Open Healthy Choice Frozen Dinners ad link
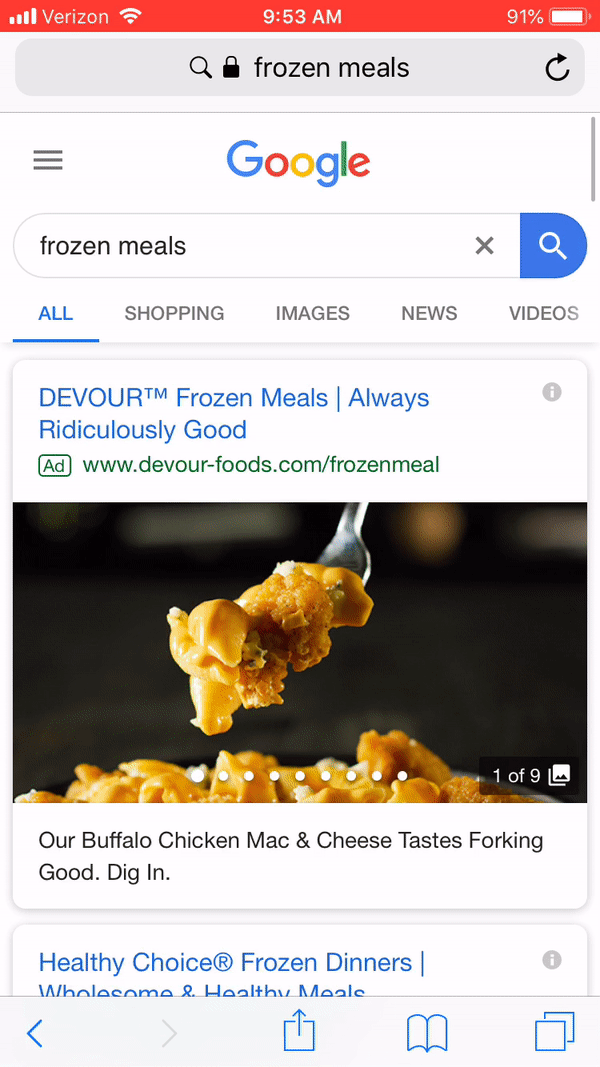This screenshot has width=600, height=1067. pyautogui.click(x=232, y=963)
